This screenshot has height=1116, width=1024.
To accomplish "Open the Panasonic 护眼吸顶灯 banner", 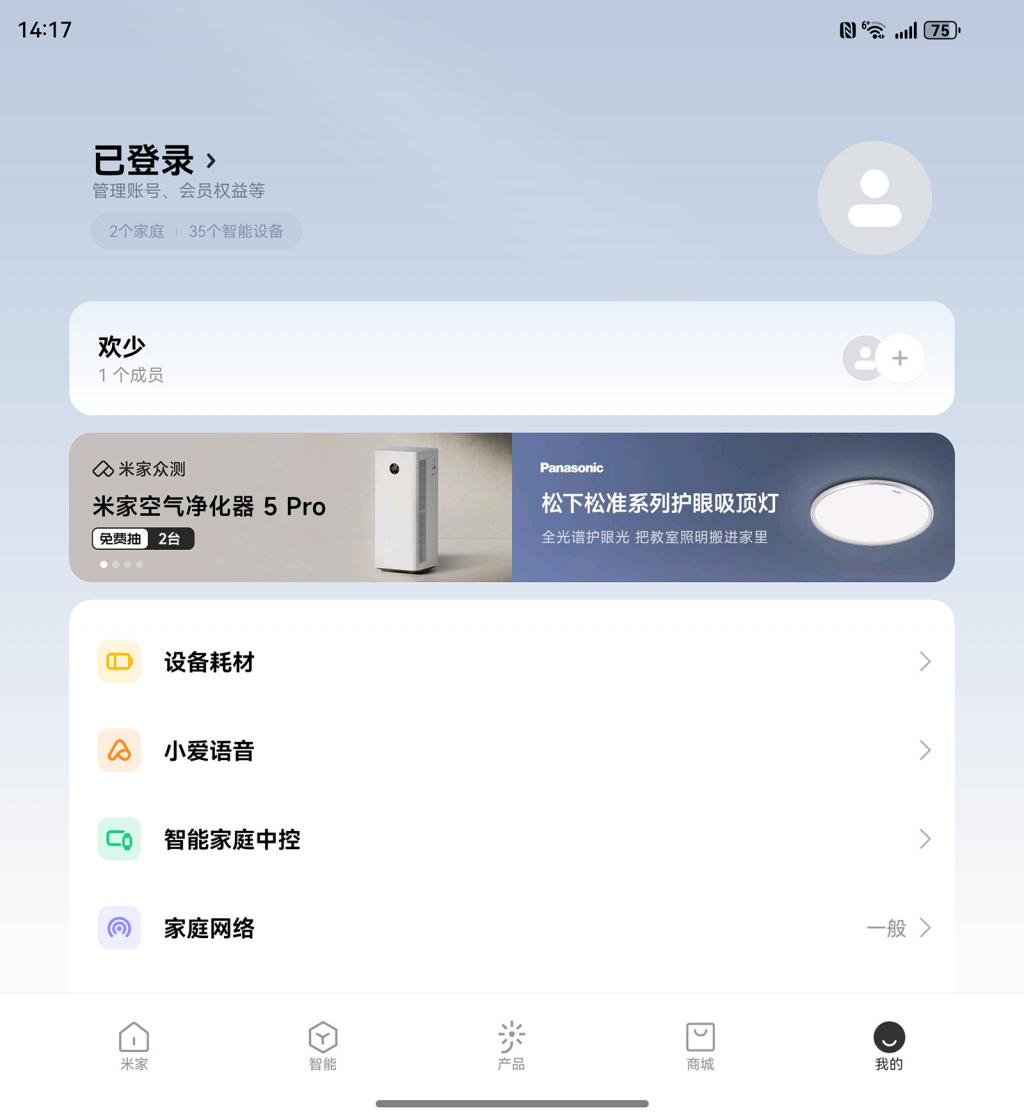I will click(733, 507).
